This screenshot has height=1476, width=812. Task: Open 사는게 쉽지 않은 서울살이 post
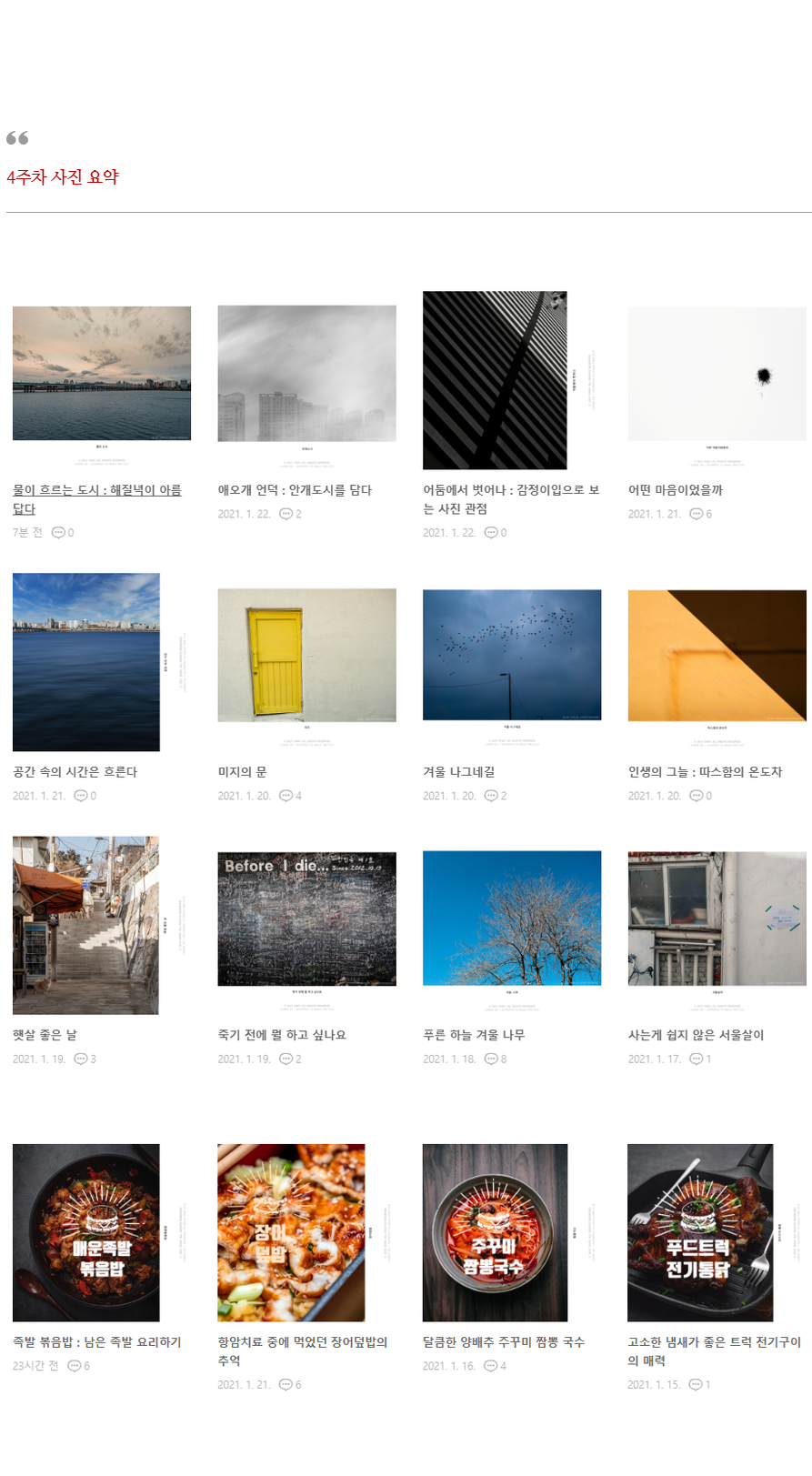pos(696,1035)
